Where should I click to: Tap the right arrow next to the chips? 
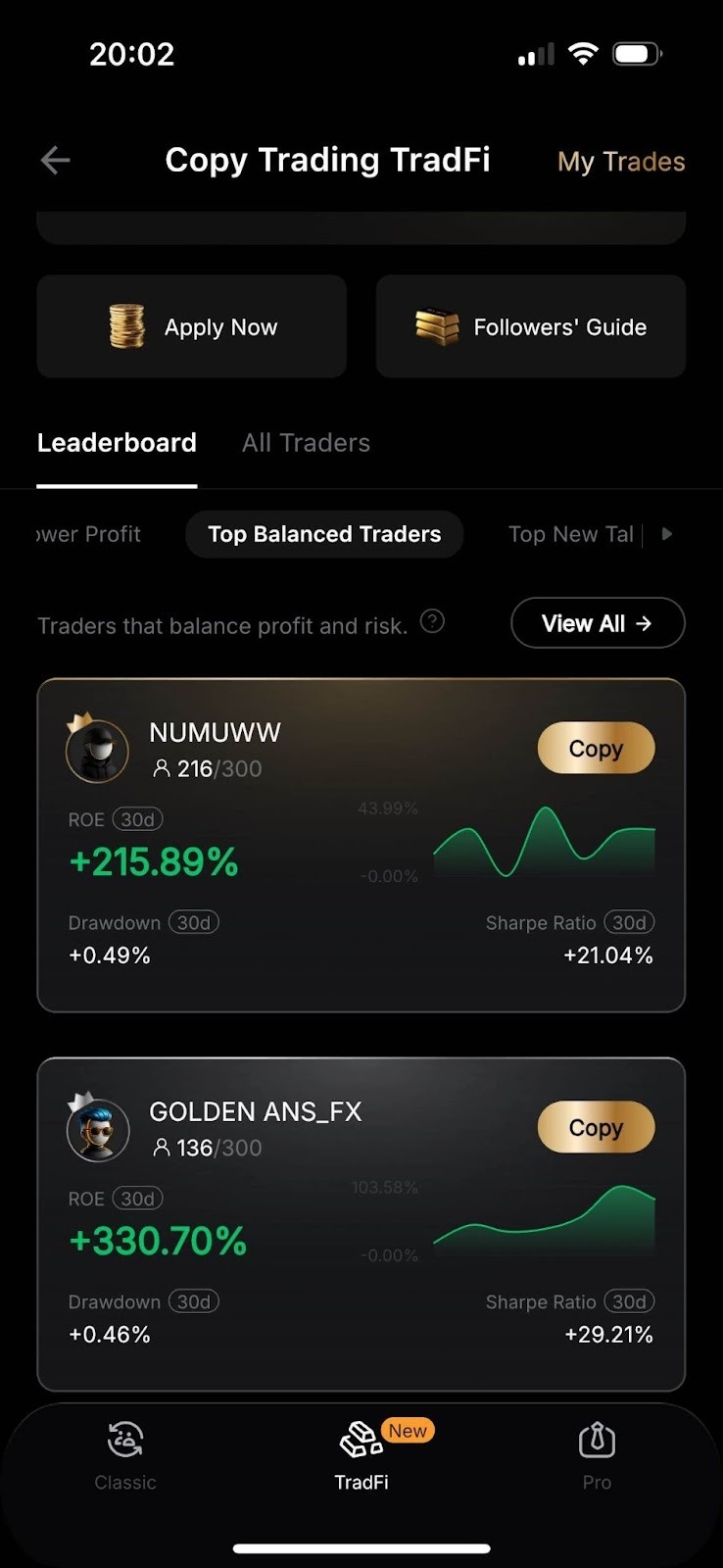click(667, 534)
